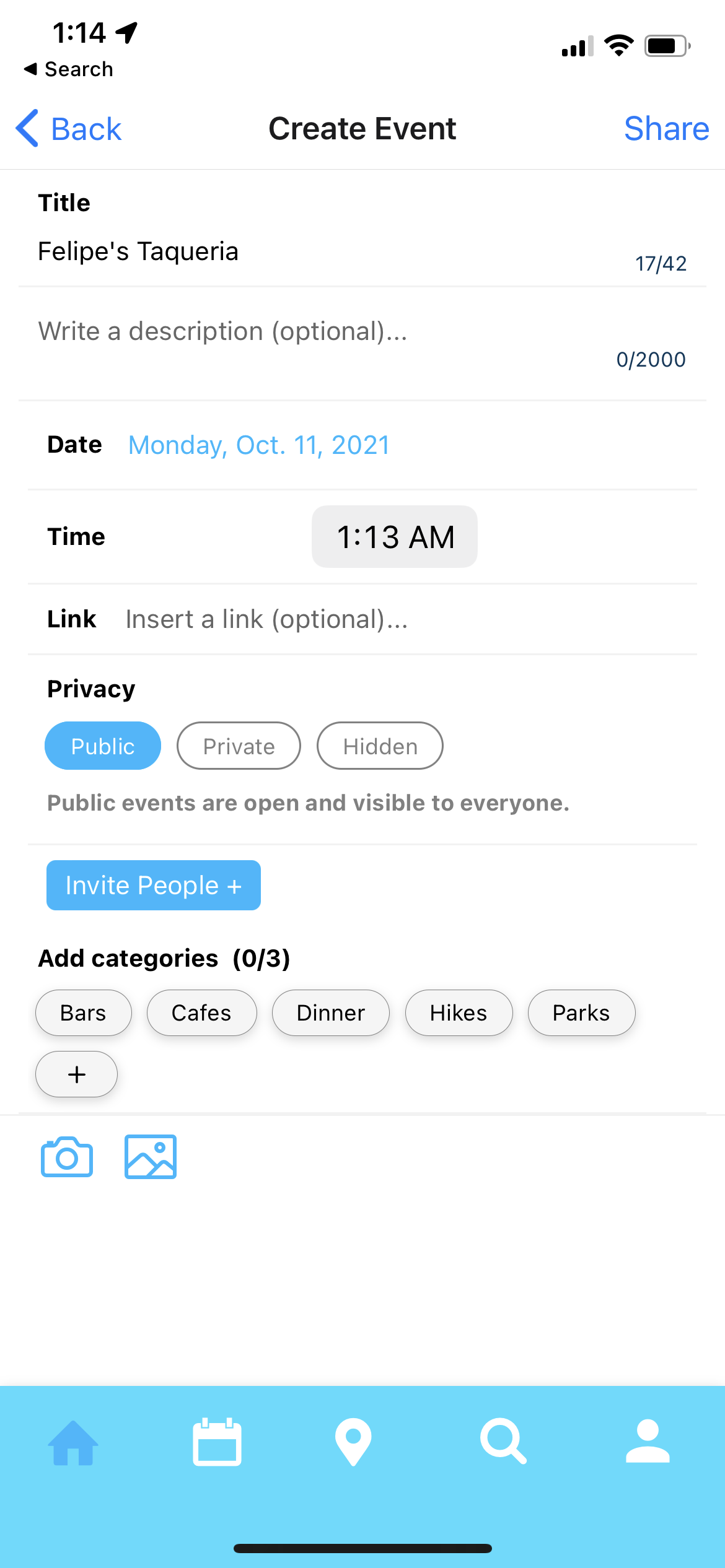
Task: Go back from Create Event
Action: tap(68, 129)
